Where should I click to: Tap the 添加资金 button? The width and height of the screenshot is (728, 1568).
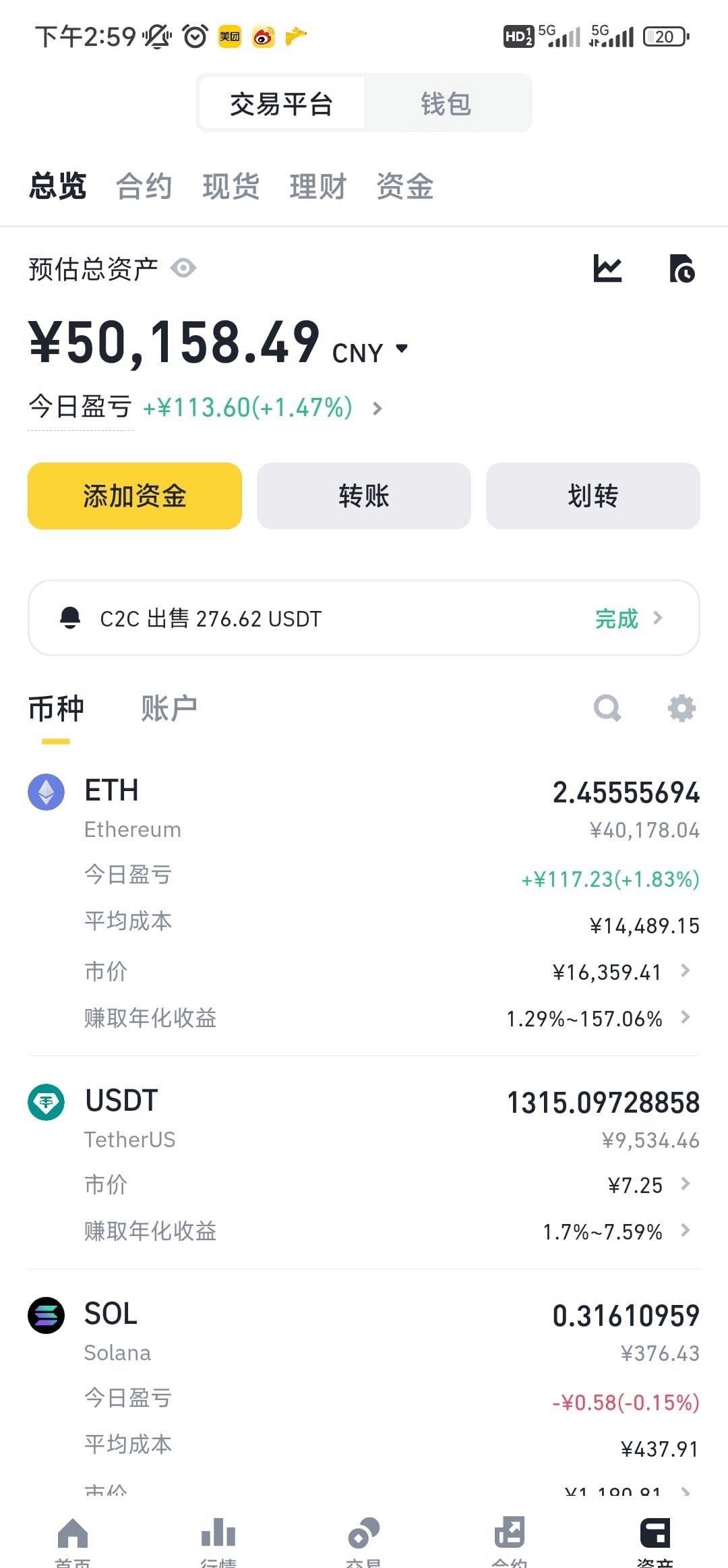(134, 496)
